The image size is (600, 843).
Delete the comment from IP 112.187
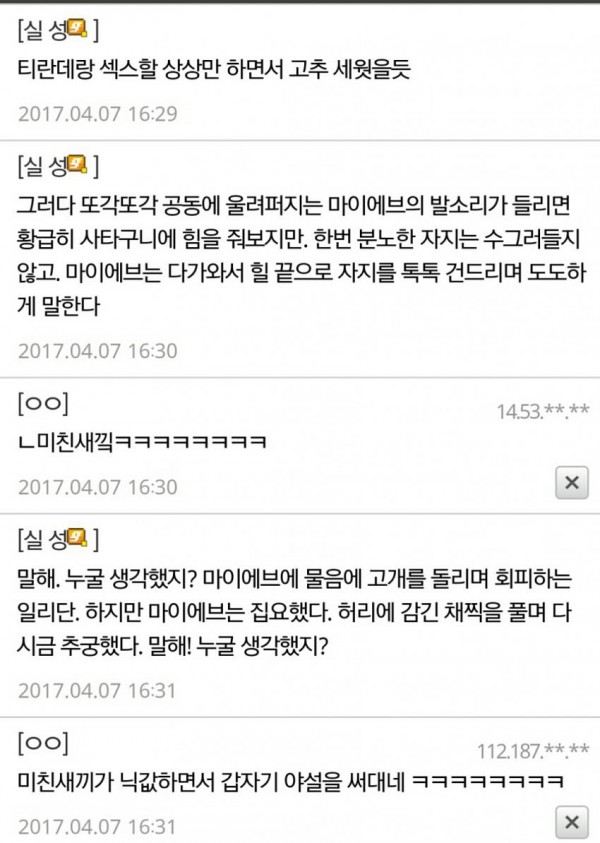point(571,822)
